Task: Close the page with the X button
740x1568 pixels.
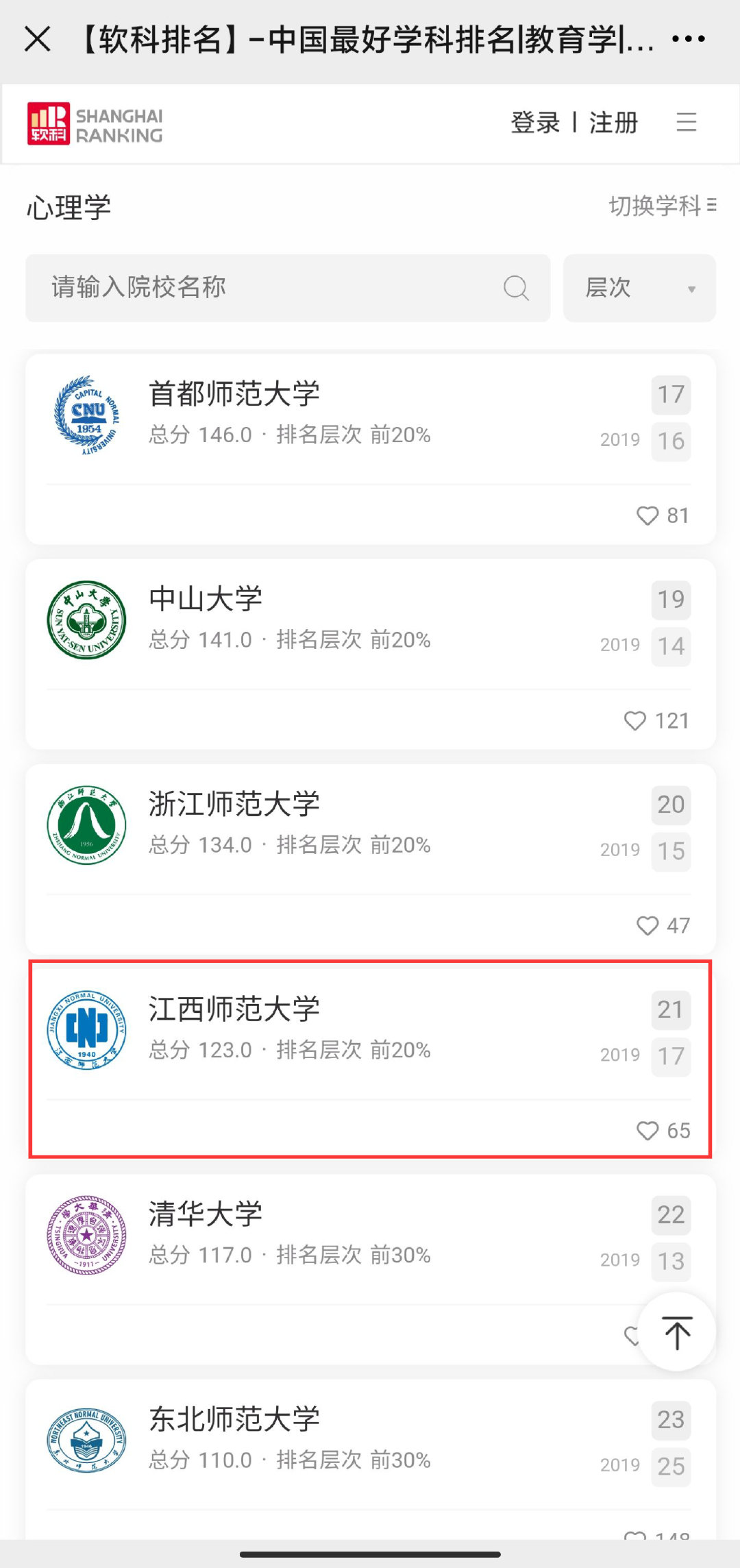Action: [x=38, y=39]
